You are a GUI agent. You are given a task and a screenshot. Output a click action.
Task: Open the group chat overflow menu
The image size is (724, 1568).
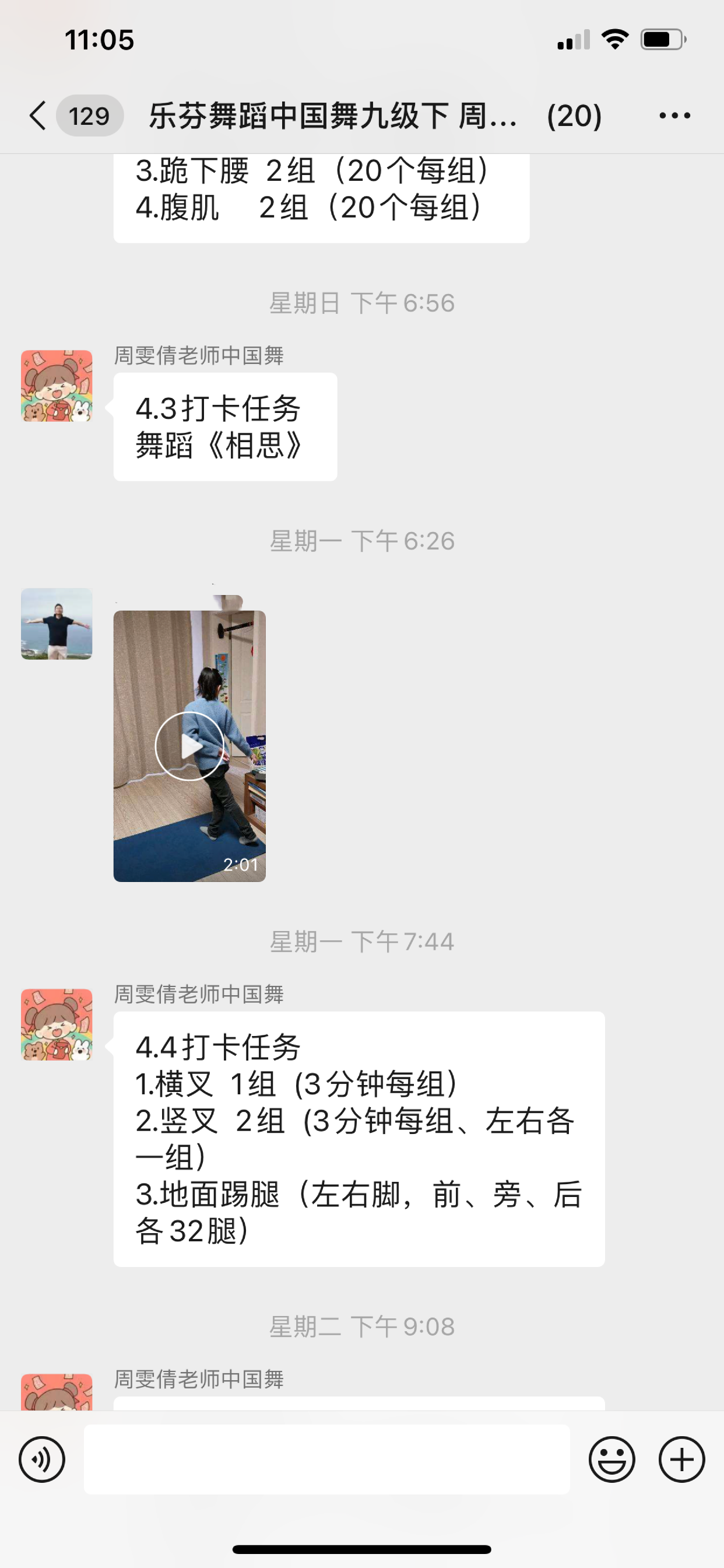pyautogui.click(x=674, y=116)
